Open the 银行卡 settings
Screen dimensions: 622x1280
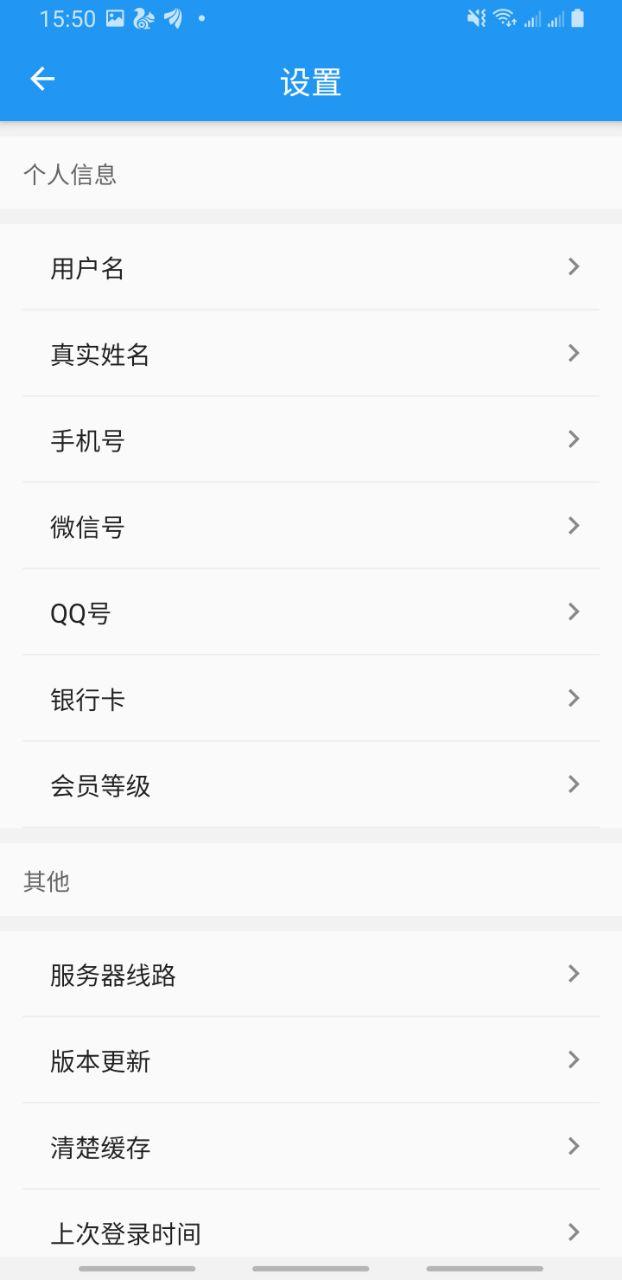tap(310, 699)
